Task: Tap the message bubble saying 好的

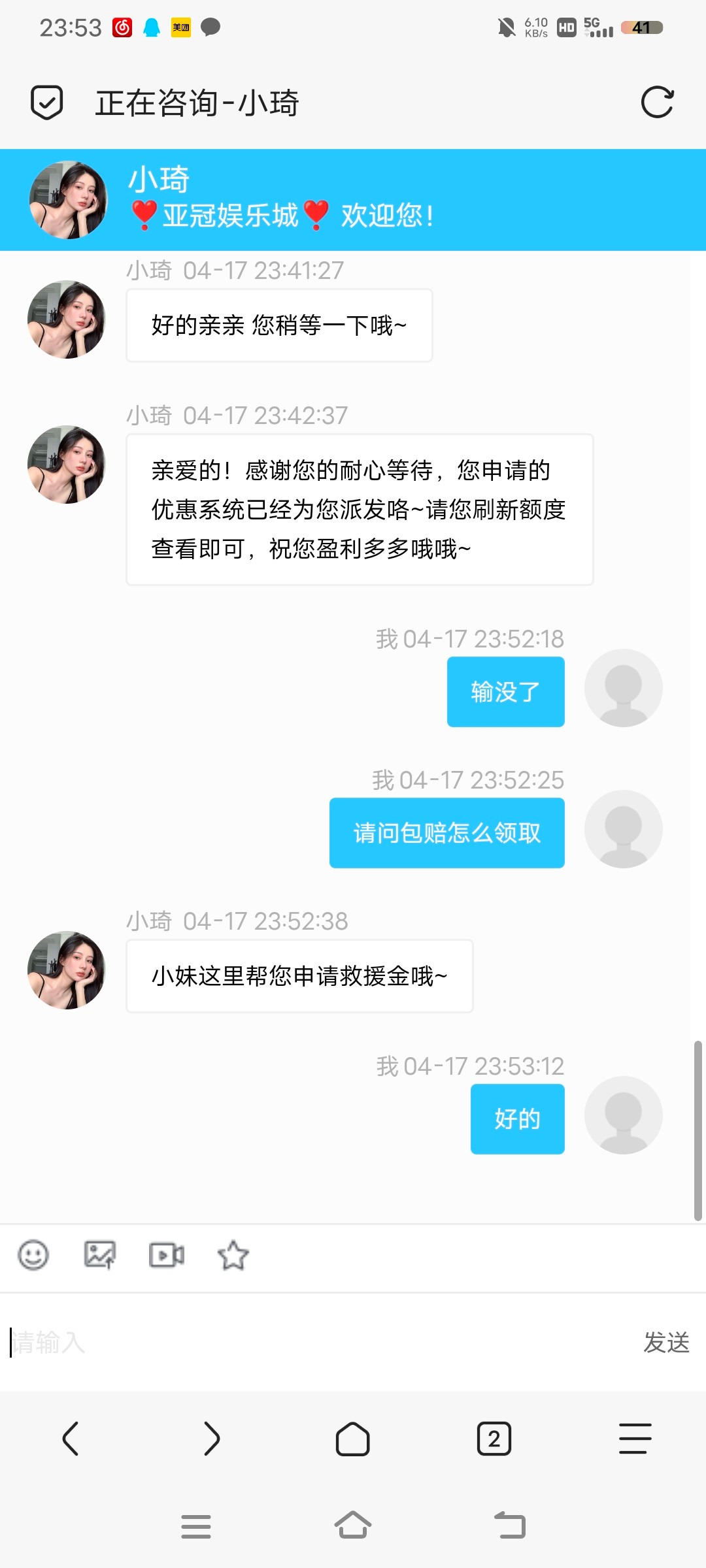Action: (517, 1119)
